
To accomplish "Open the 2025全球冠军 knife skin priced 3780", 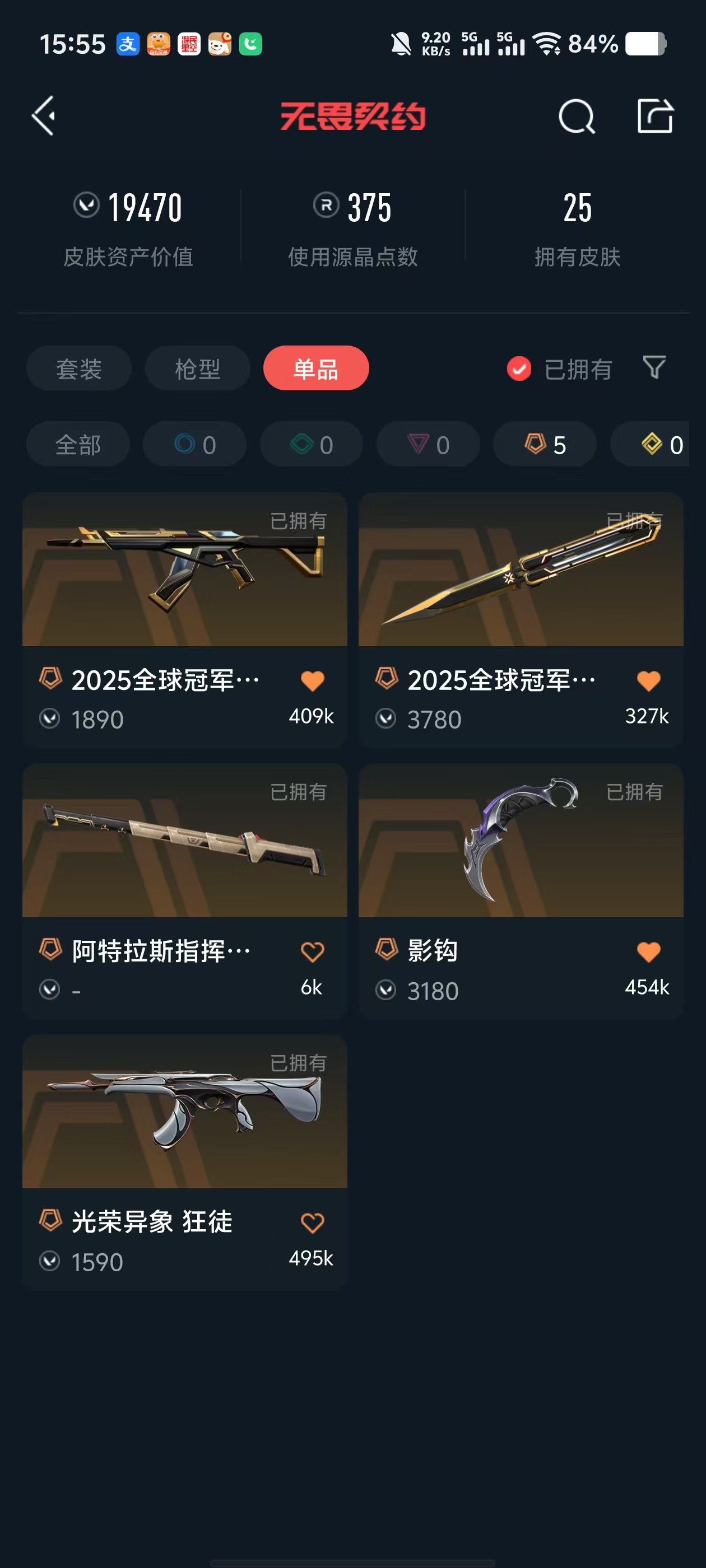I will [x=521, y=570].
